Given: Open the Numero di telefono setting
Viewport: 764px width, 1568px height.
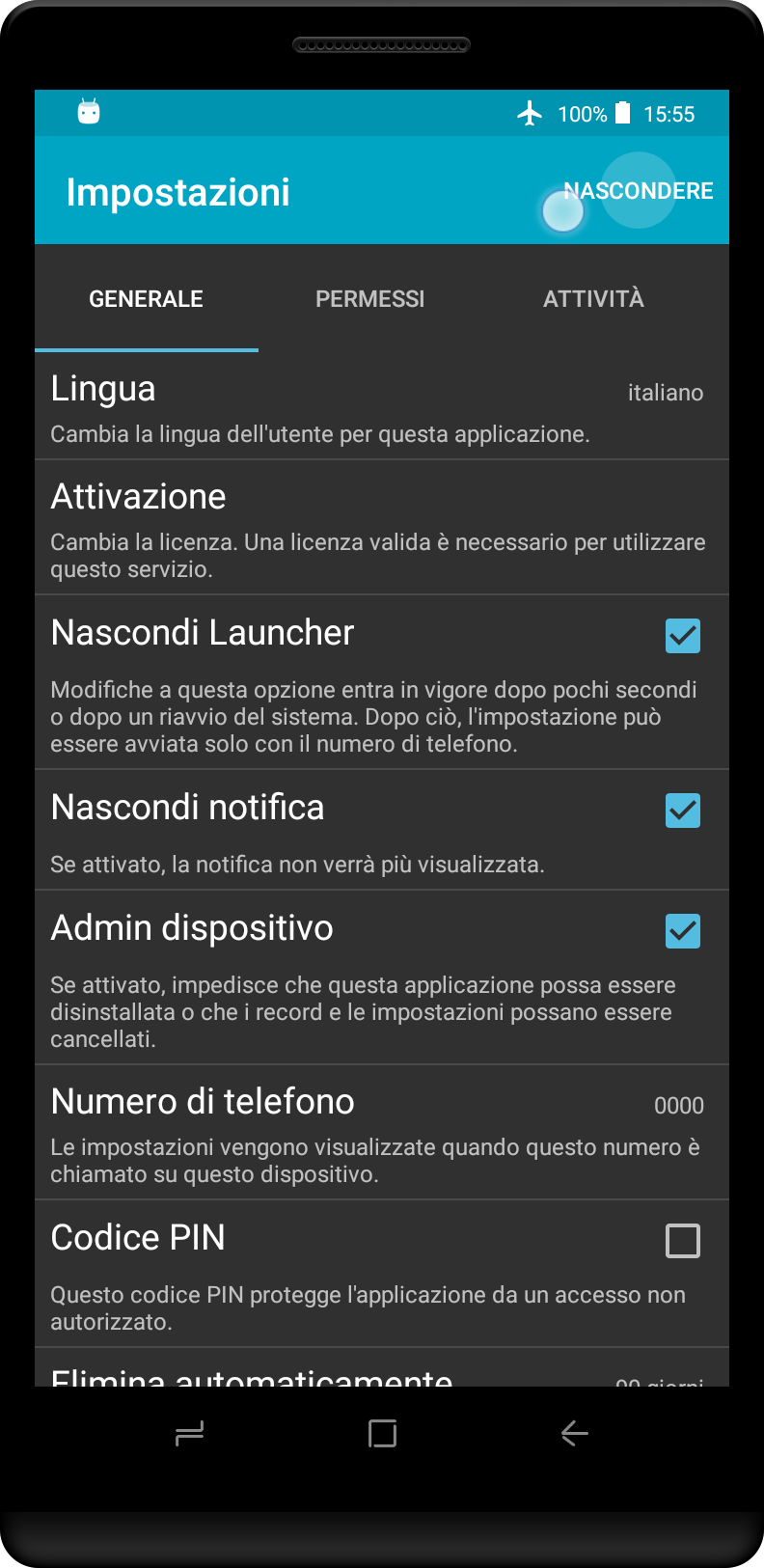Looking at the screenshot, I should (x=382, y=1133).
